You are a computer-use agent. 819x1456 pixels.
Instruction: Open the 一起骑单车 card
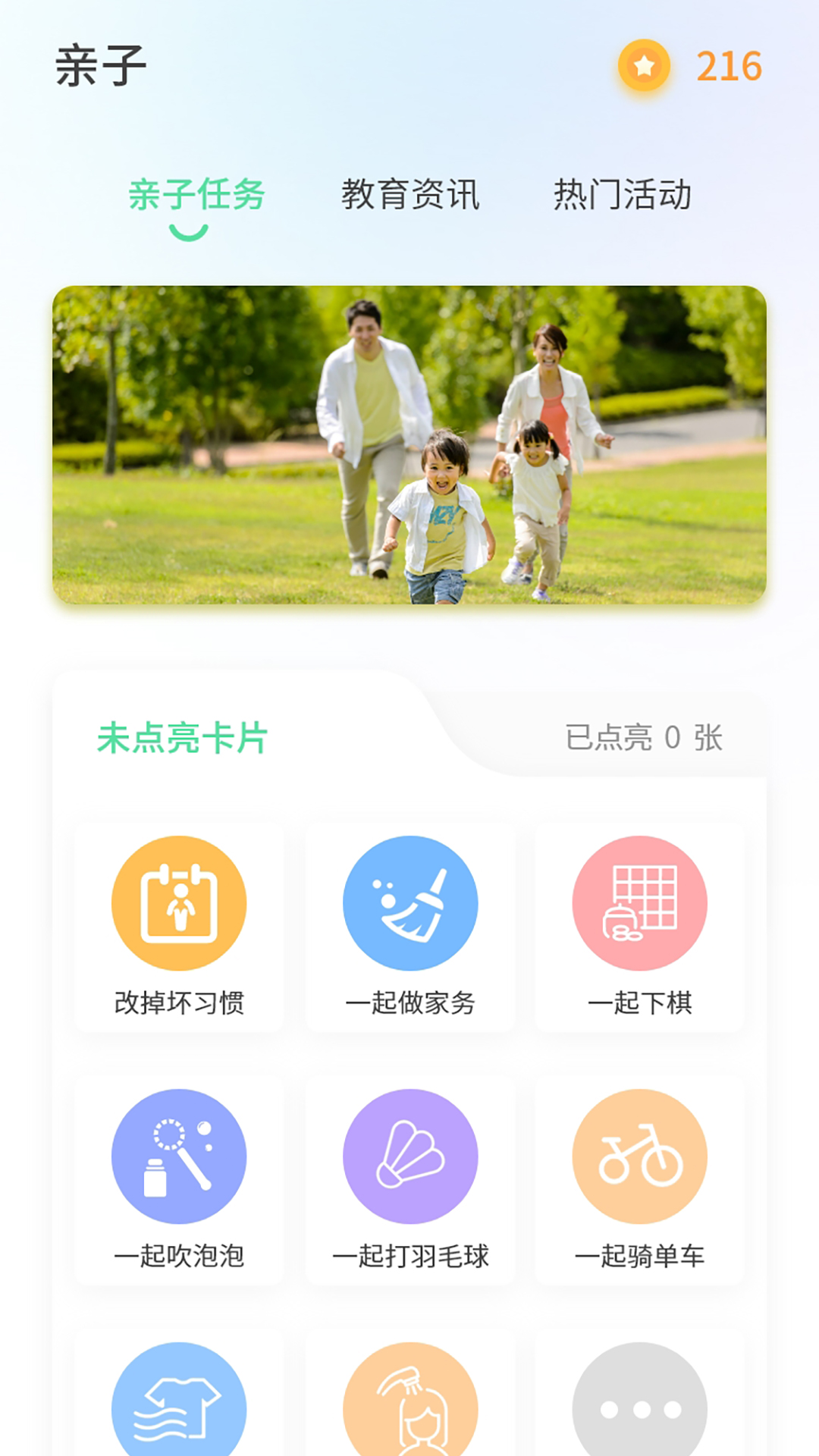click(639, 1180)
